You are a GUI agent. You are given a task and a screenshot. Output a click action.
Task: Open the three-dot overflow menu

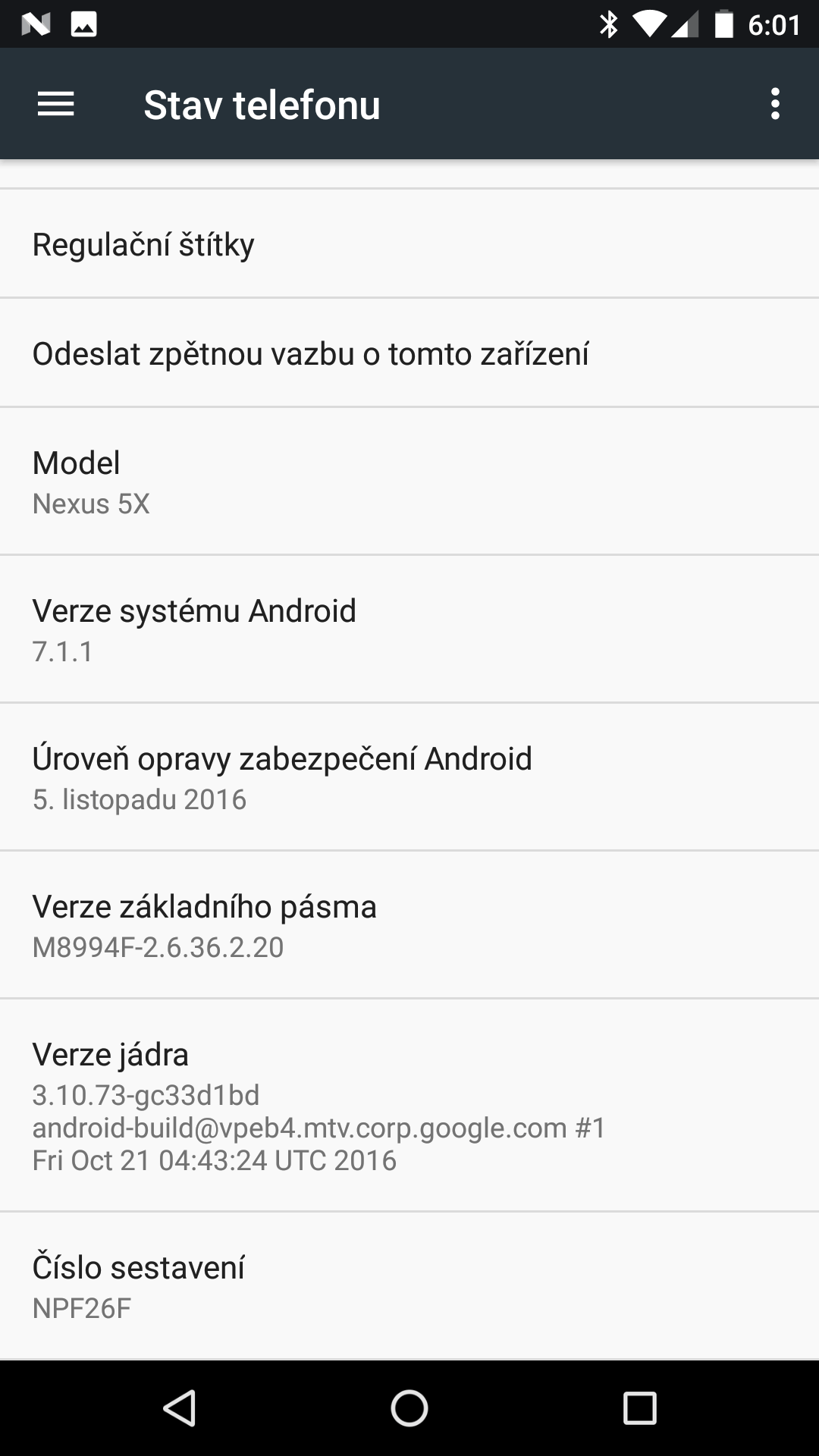pos(774,104)
